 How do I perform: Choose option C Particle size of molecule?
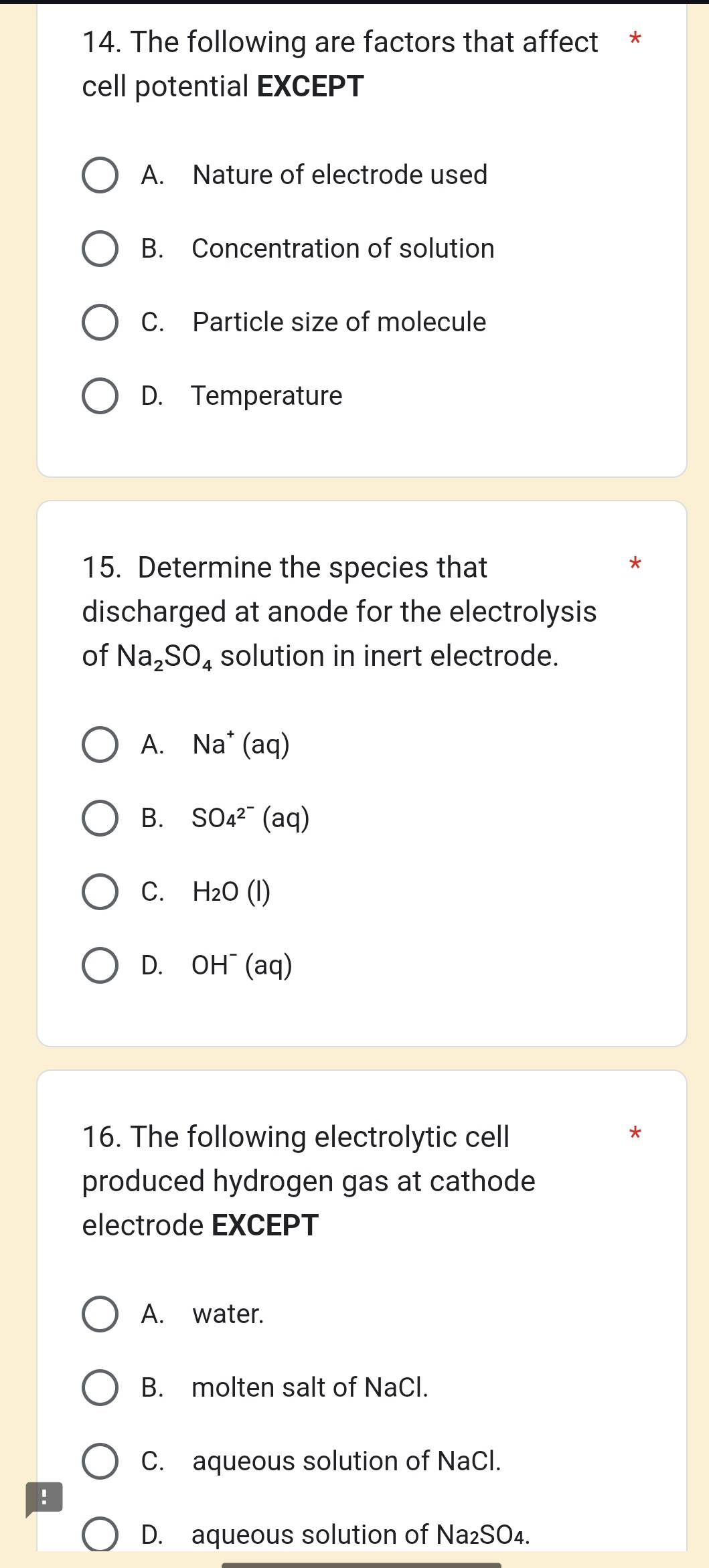tap(100, 323)
